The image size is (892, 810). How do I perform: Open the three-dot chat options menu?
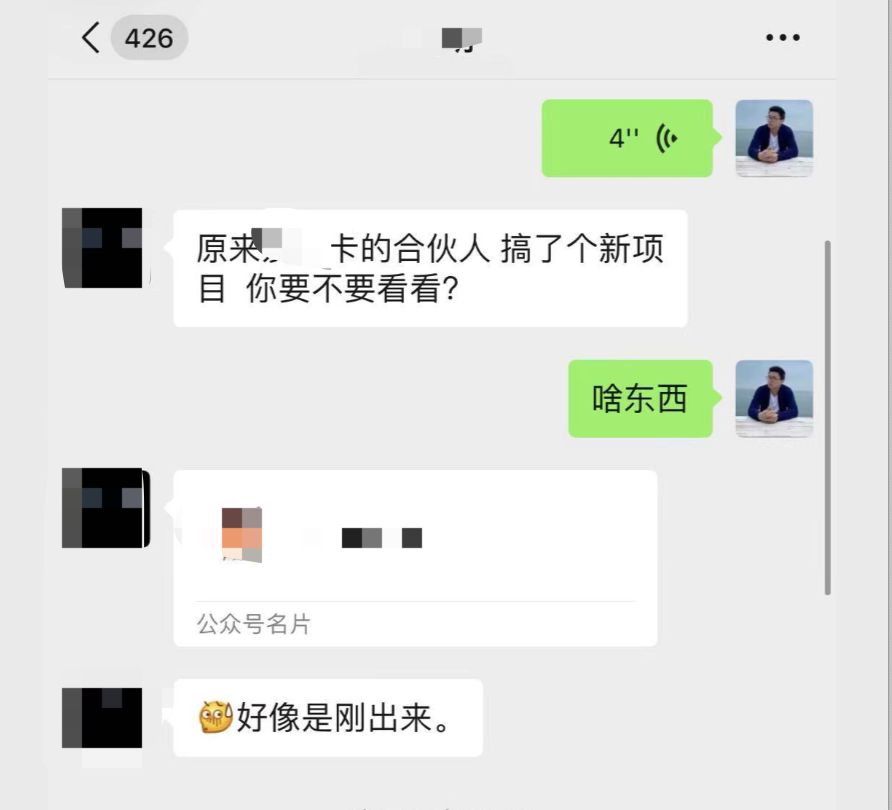click(x=782, y=38)
